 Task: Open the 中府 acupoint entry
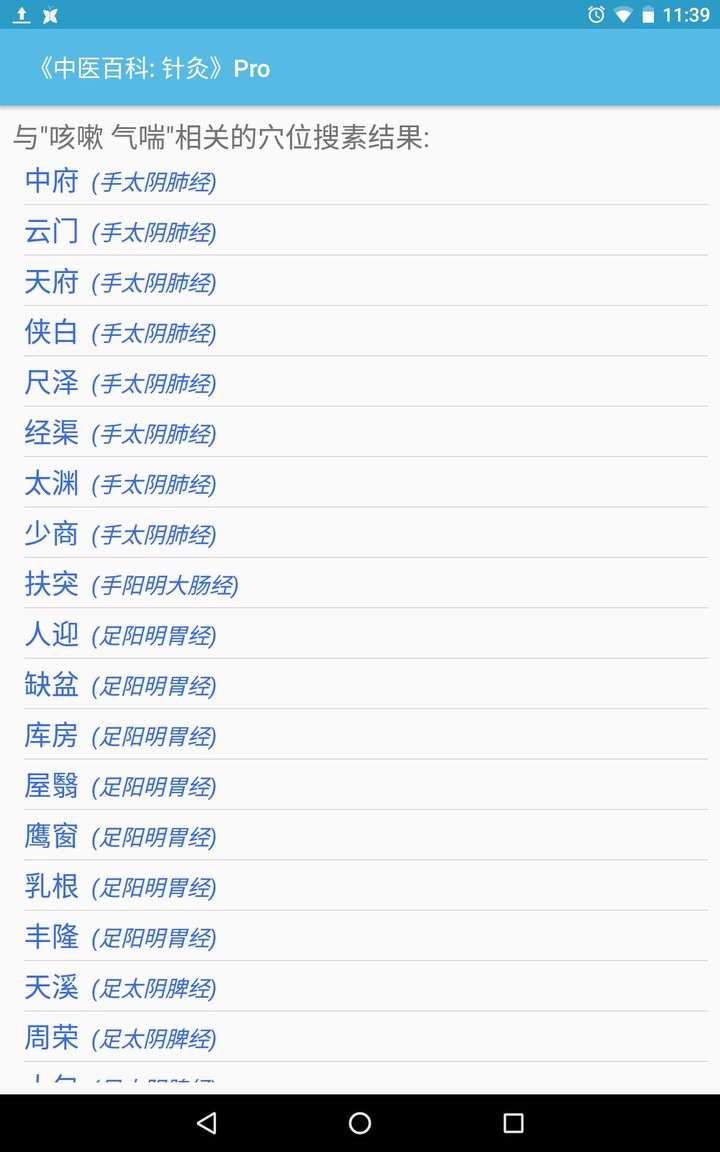coord(50,181)
